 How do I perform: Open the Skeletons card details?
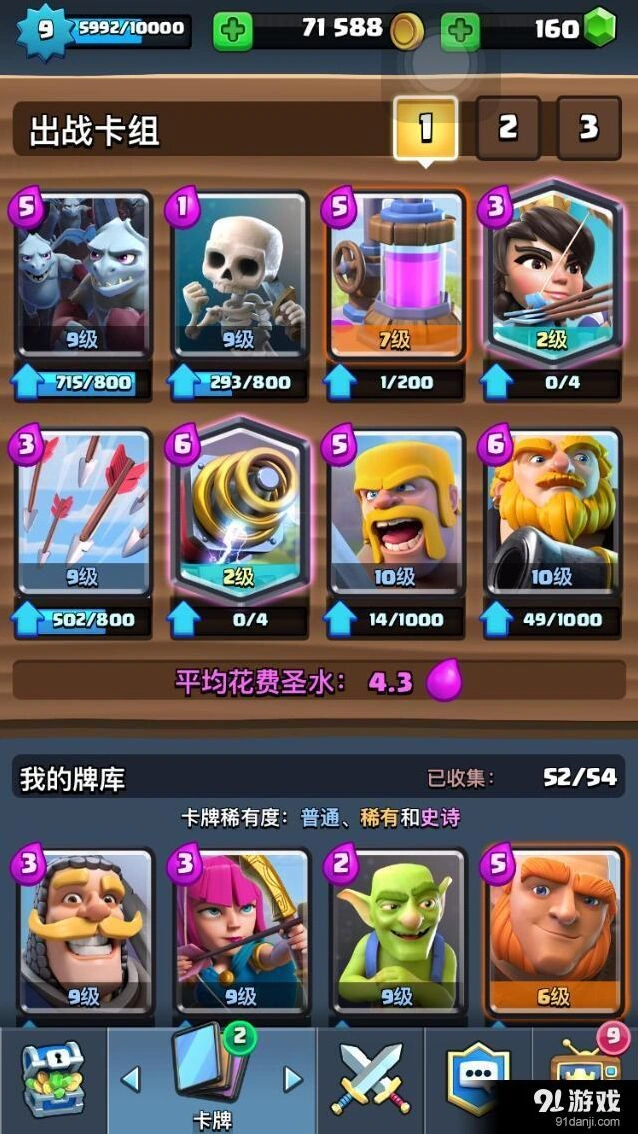239,275
